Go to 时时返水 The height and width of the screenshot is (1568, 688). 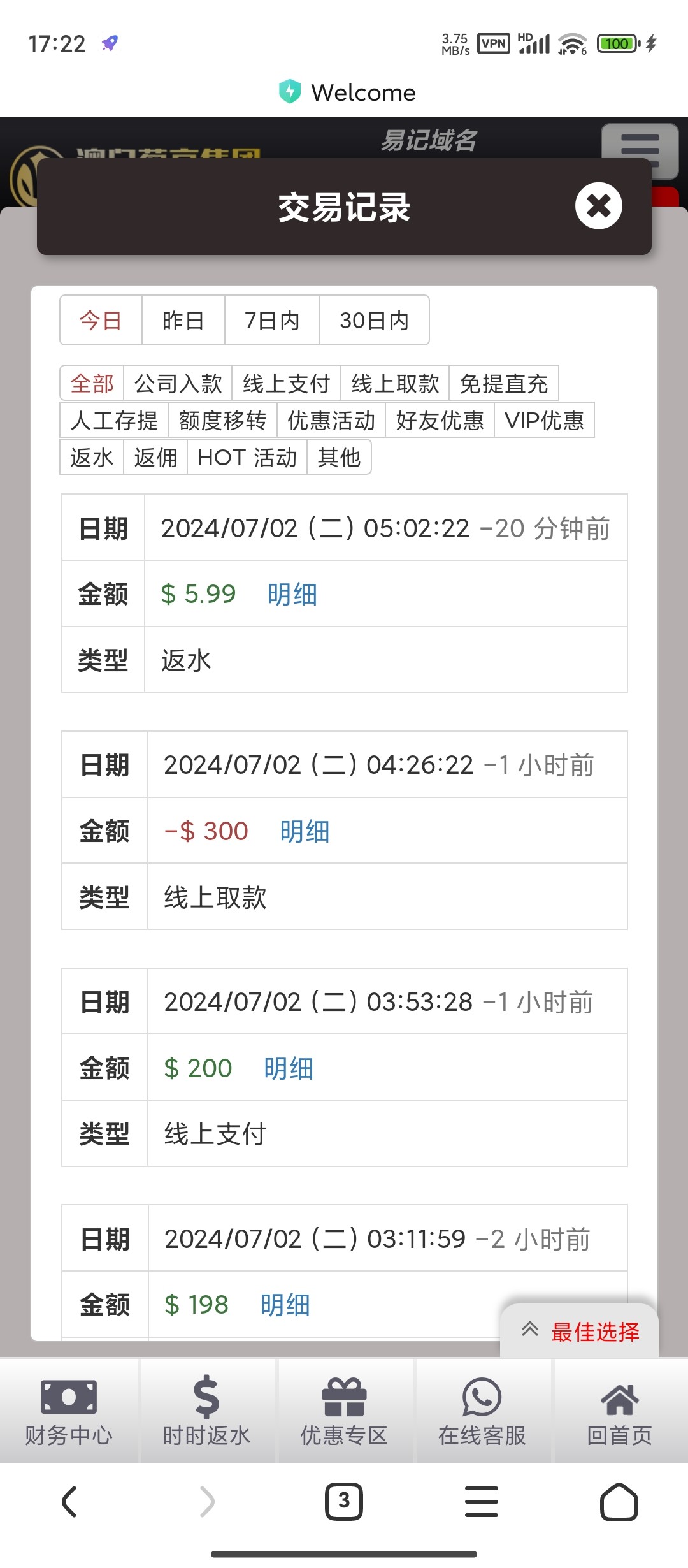coord(206,1411)
